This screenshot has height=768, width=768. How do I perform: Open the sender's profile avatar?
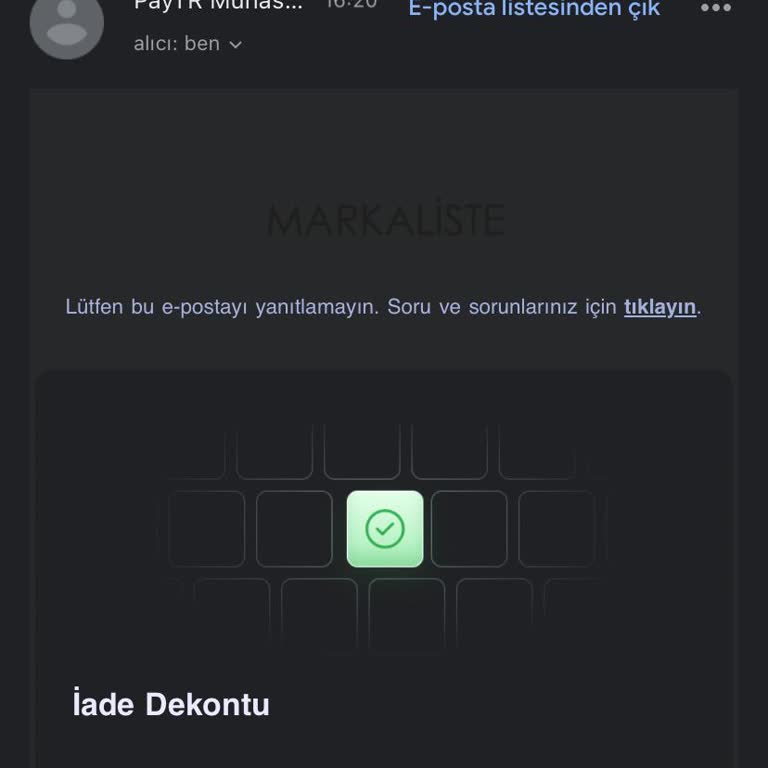[x=67, y=24]
